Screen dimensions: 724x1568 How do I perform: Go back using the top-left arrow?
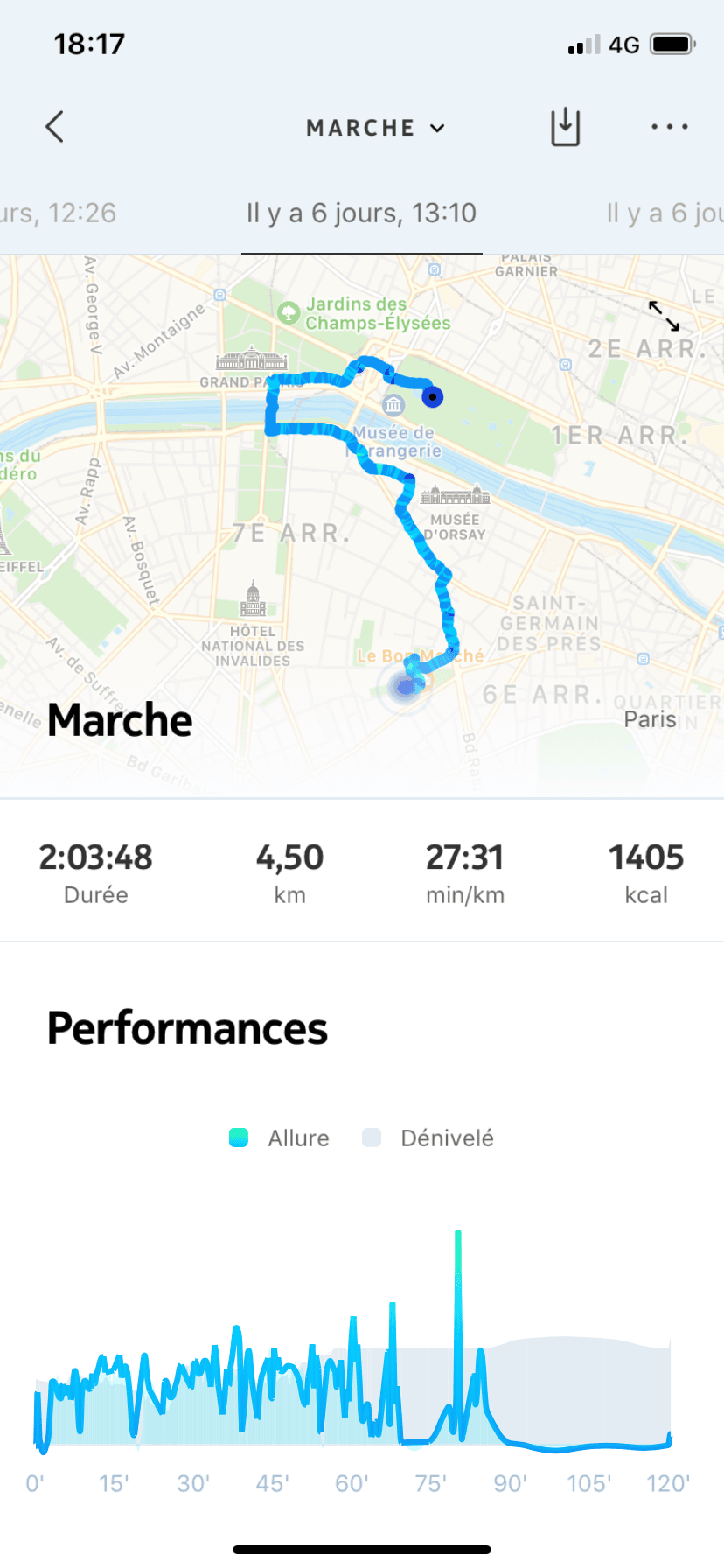[54, 127]
